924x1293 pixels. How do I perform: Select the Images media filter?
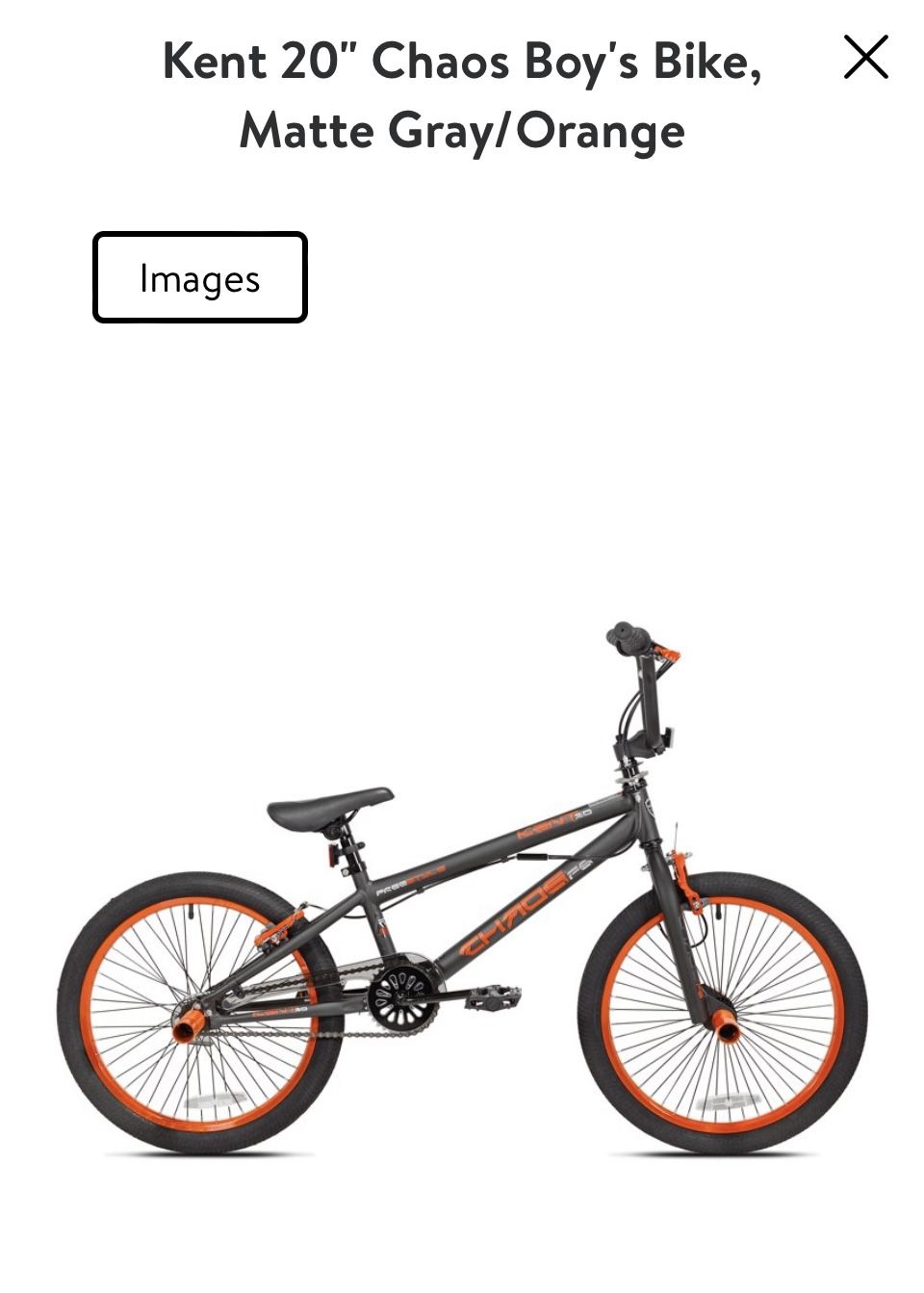point(199,279)
